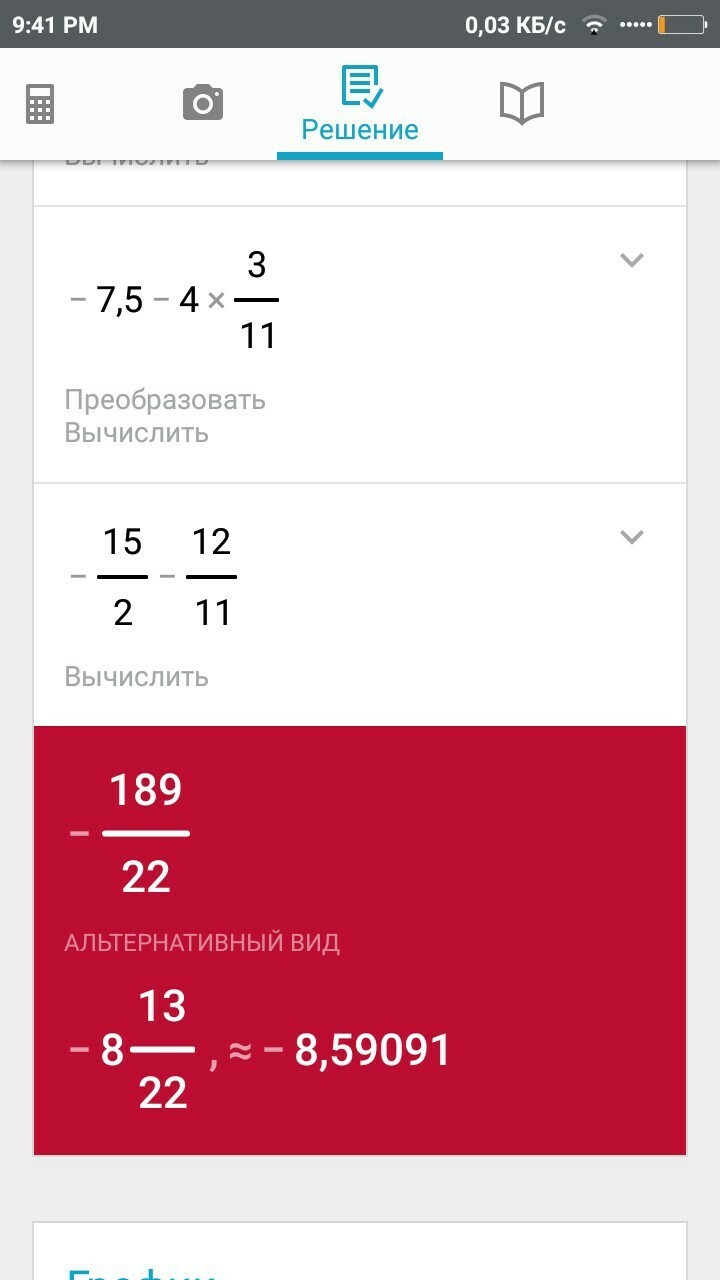Switch to the calculator tab
The image size is (720, 1280).
40,104
